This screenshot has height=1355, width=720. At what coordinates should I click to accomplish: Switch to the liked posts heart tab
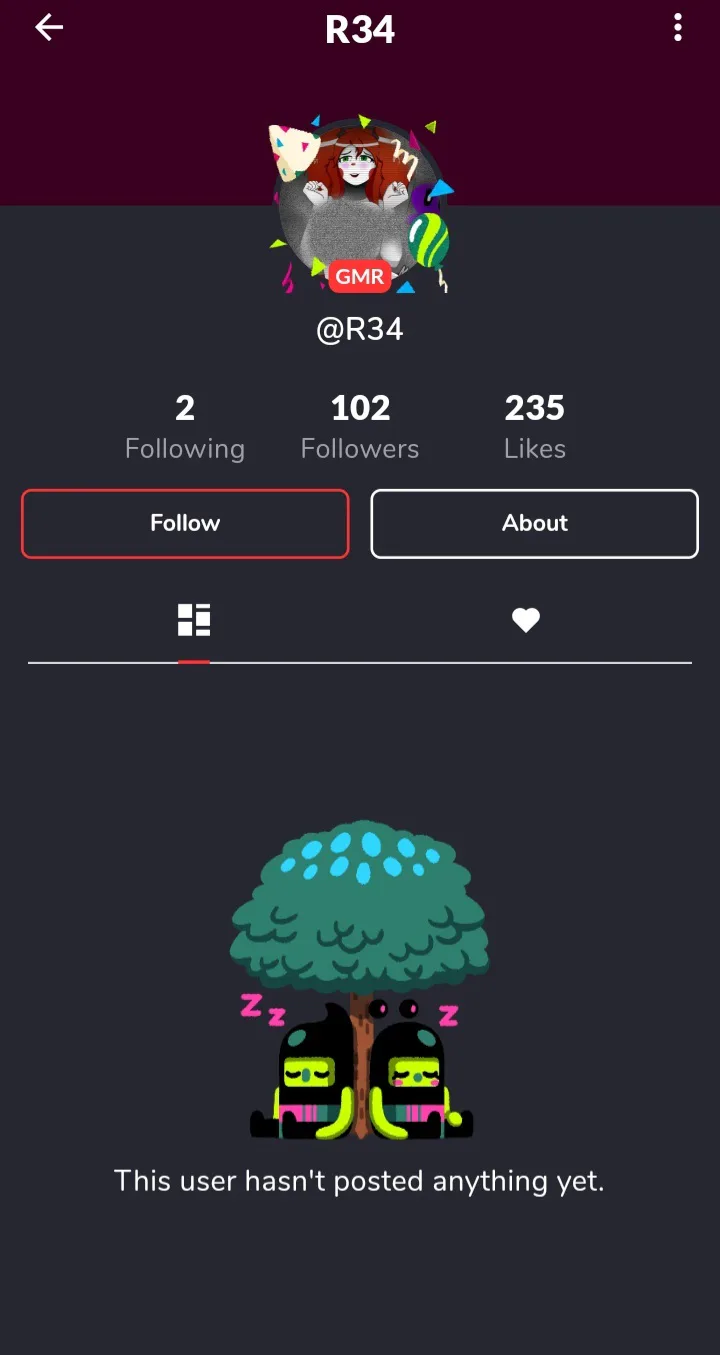click(x=526, y=621)
